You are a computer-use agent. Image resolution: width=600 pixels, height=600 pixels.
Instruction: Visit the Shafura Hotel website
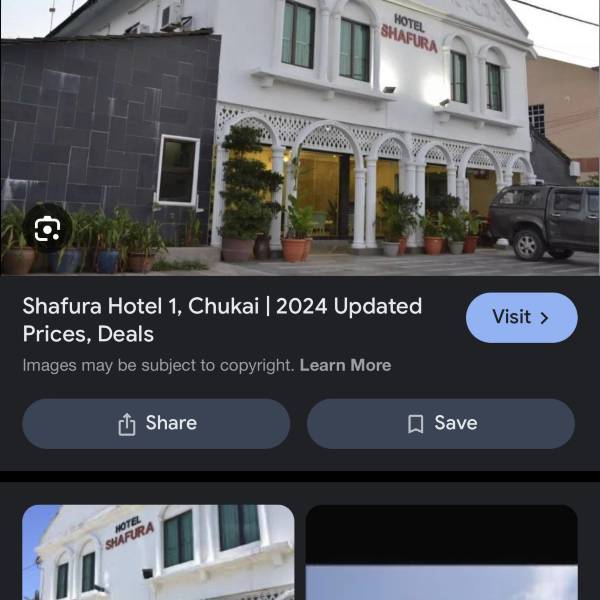pos(521,318)
